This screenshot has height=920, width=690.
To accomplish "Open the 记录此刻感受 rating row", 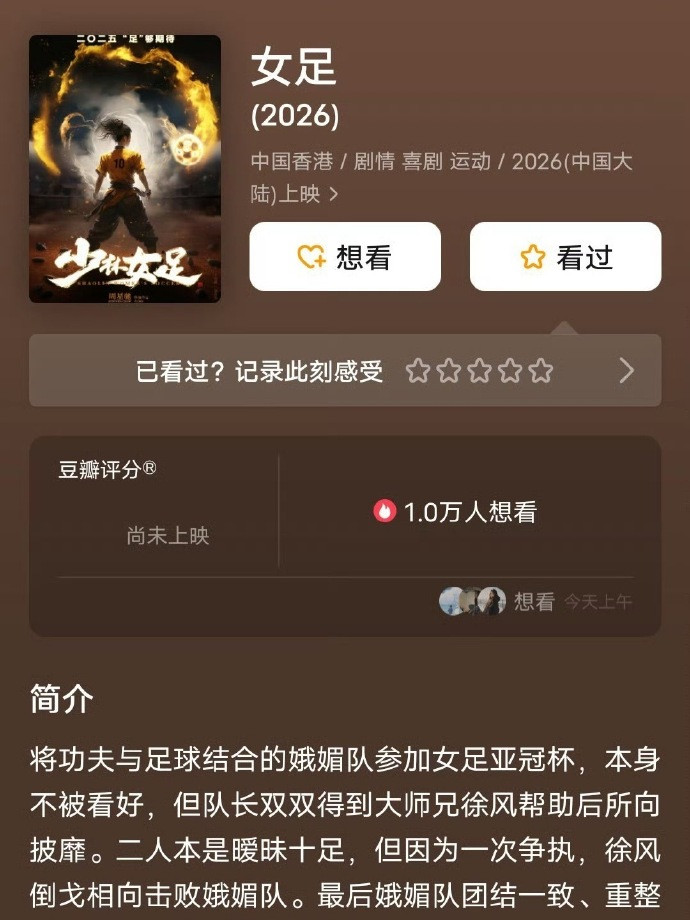I will (x=345, y=371).
